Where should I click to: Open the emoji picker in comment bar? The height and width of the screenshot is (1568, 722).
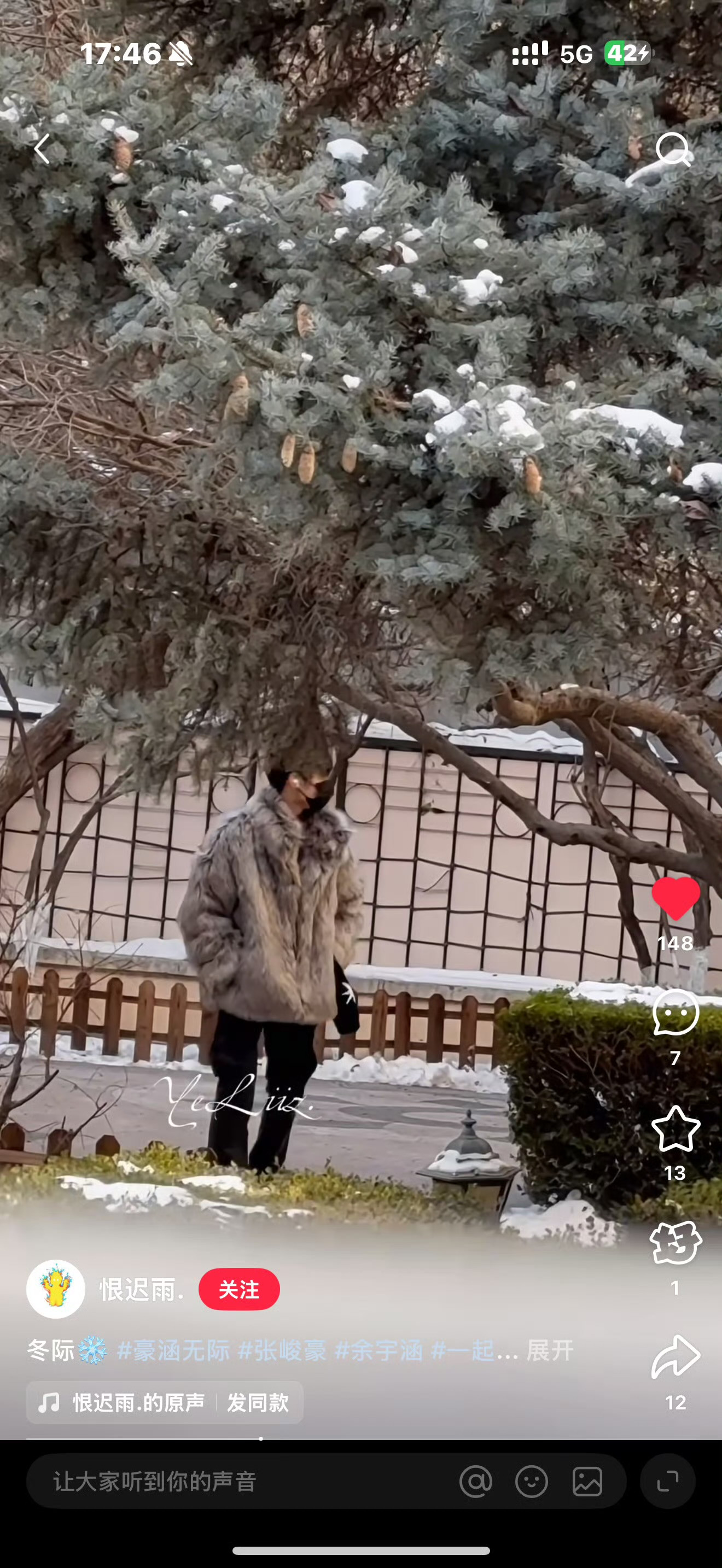point(532,1482)
